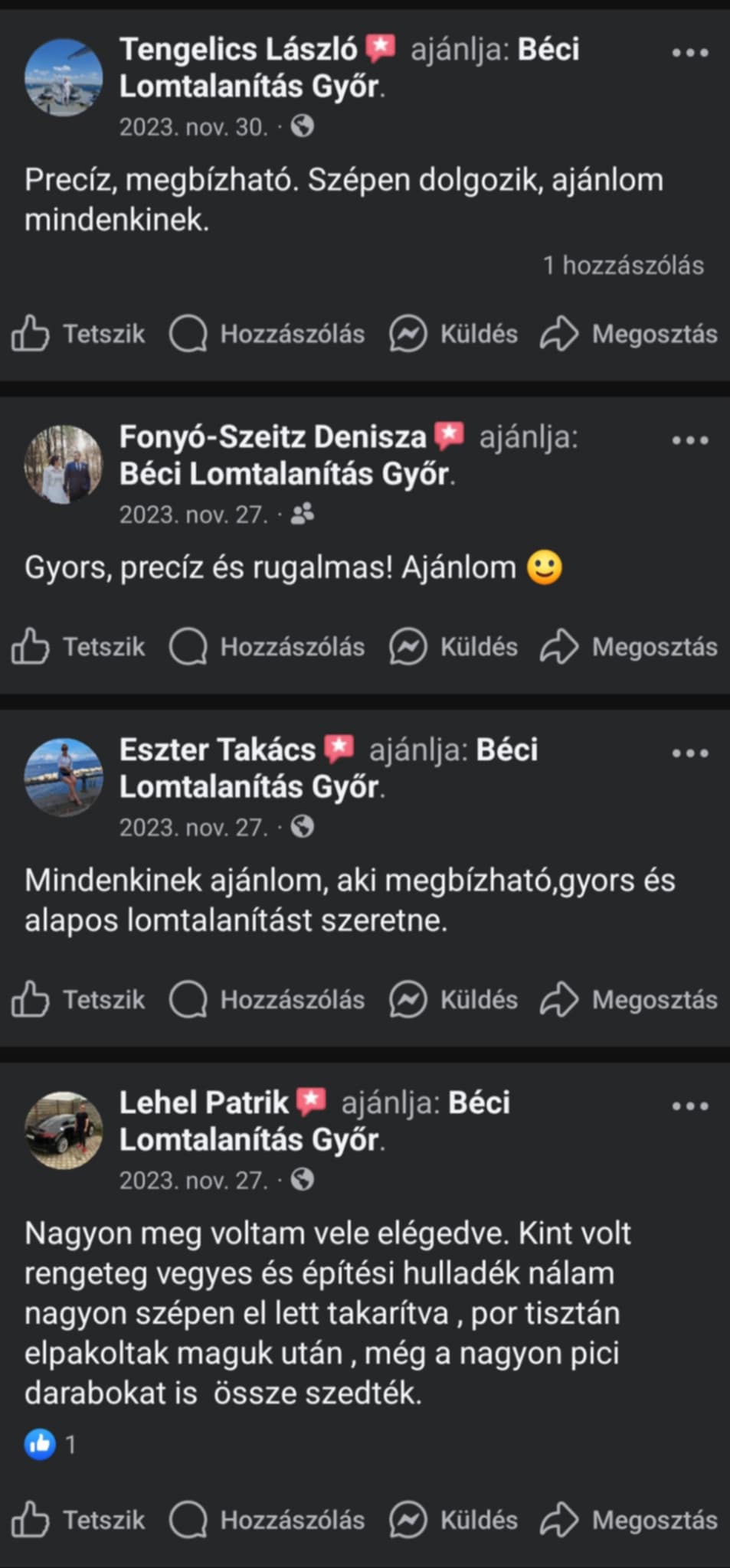The image size is (730, 1568).
Task: Open Hozzászólás on Fonyó-Szeitz Denisza's post
Action: click(268, 647)
